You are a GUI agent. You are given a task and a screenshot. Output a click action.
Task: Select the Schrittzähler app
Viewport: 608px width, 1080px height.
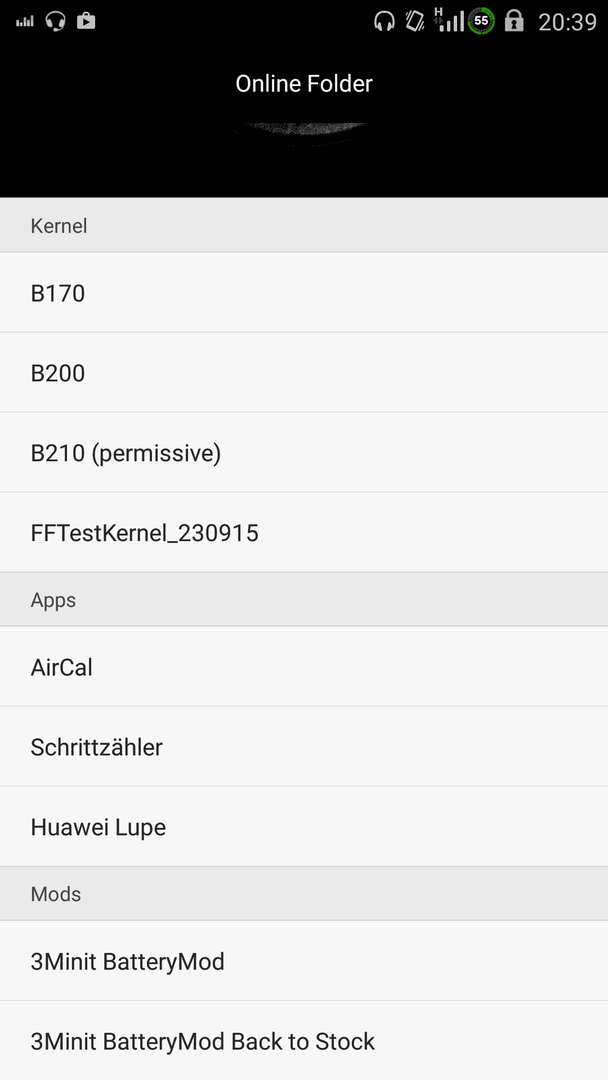(304, 747)
